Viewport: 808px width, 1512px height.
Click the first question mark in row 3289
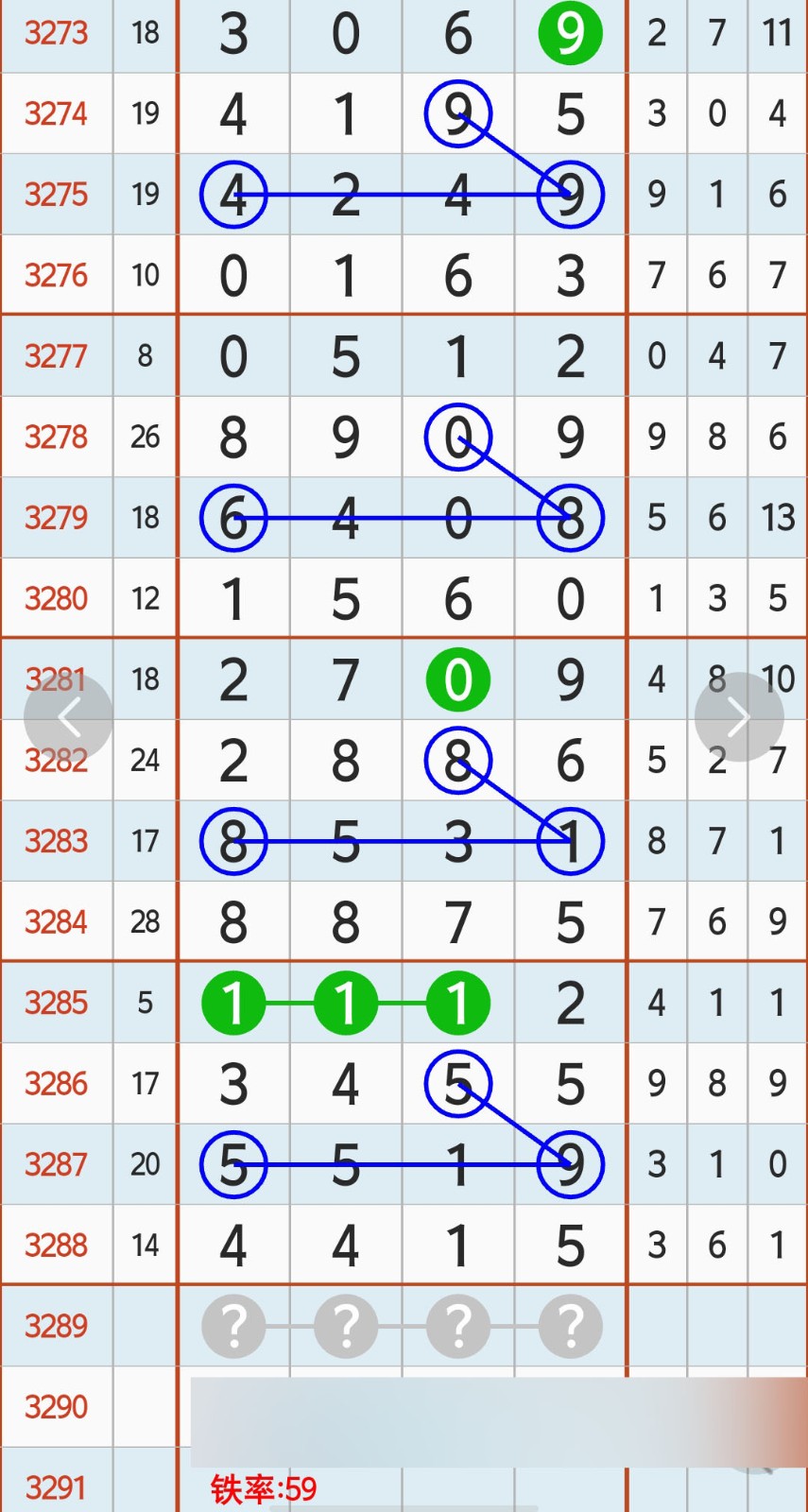pyautogui.click(x=233, y=1326)
